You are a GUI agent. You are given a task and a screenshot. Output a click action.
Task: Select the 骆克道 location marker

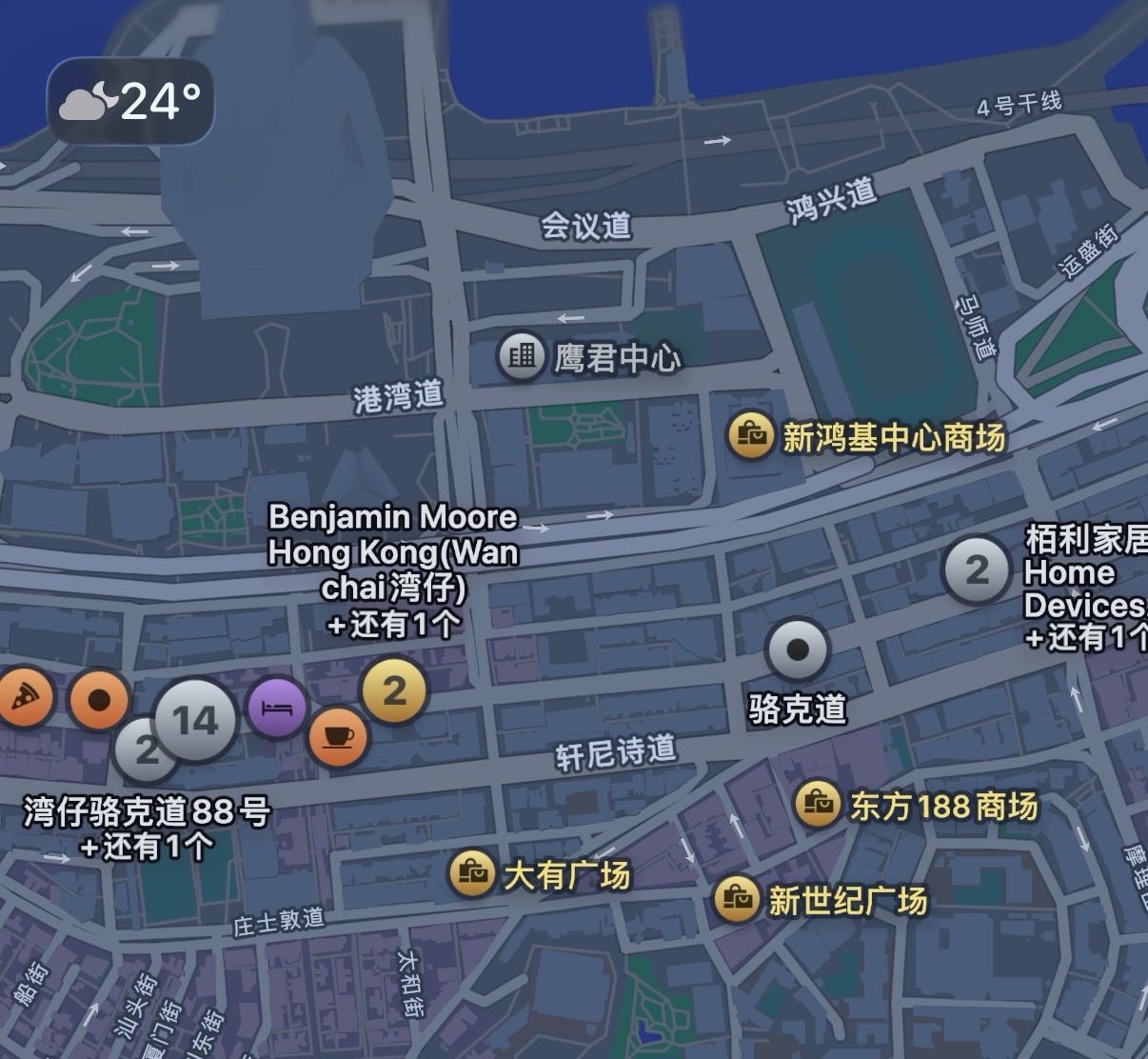click(x=798, y=649)
